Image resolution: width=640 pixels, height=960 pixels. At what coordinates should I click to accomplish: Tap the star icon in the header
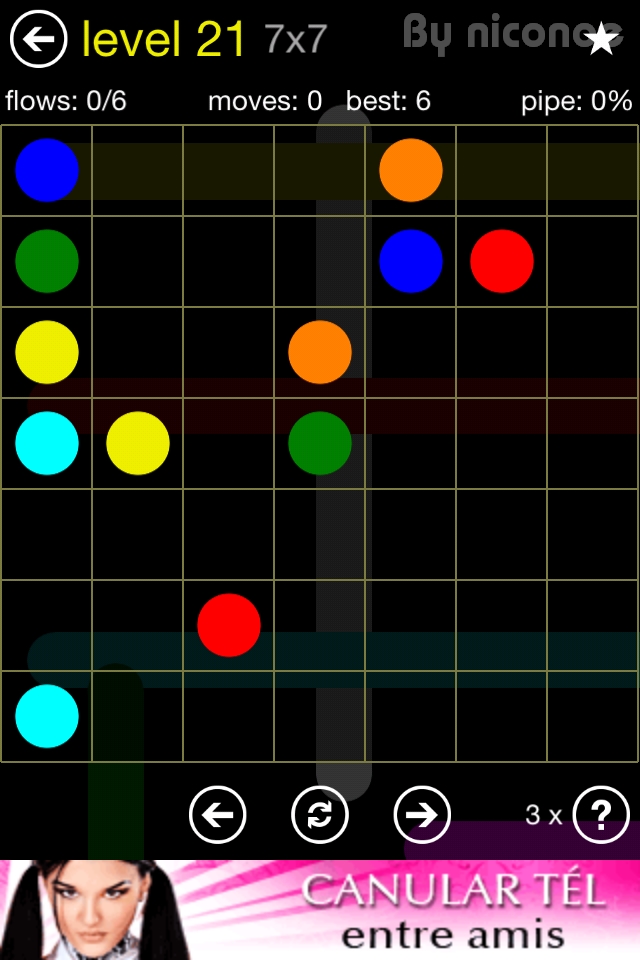(x=601, y=39)
